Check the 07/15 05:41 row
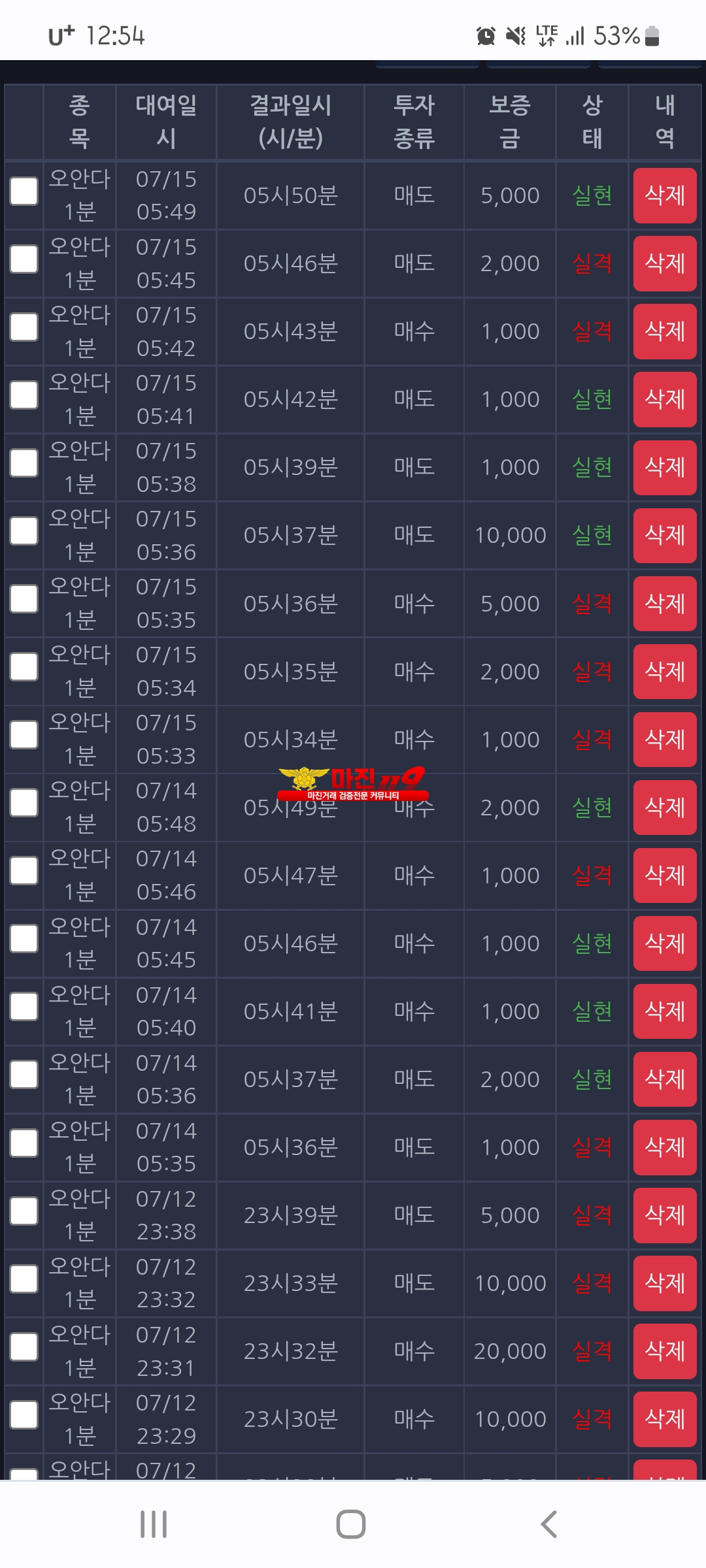Image resolution: width=706 pixels, height=1568 pixels. pos(24,395)
